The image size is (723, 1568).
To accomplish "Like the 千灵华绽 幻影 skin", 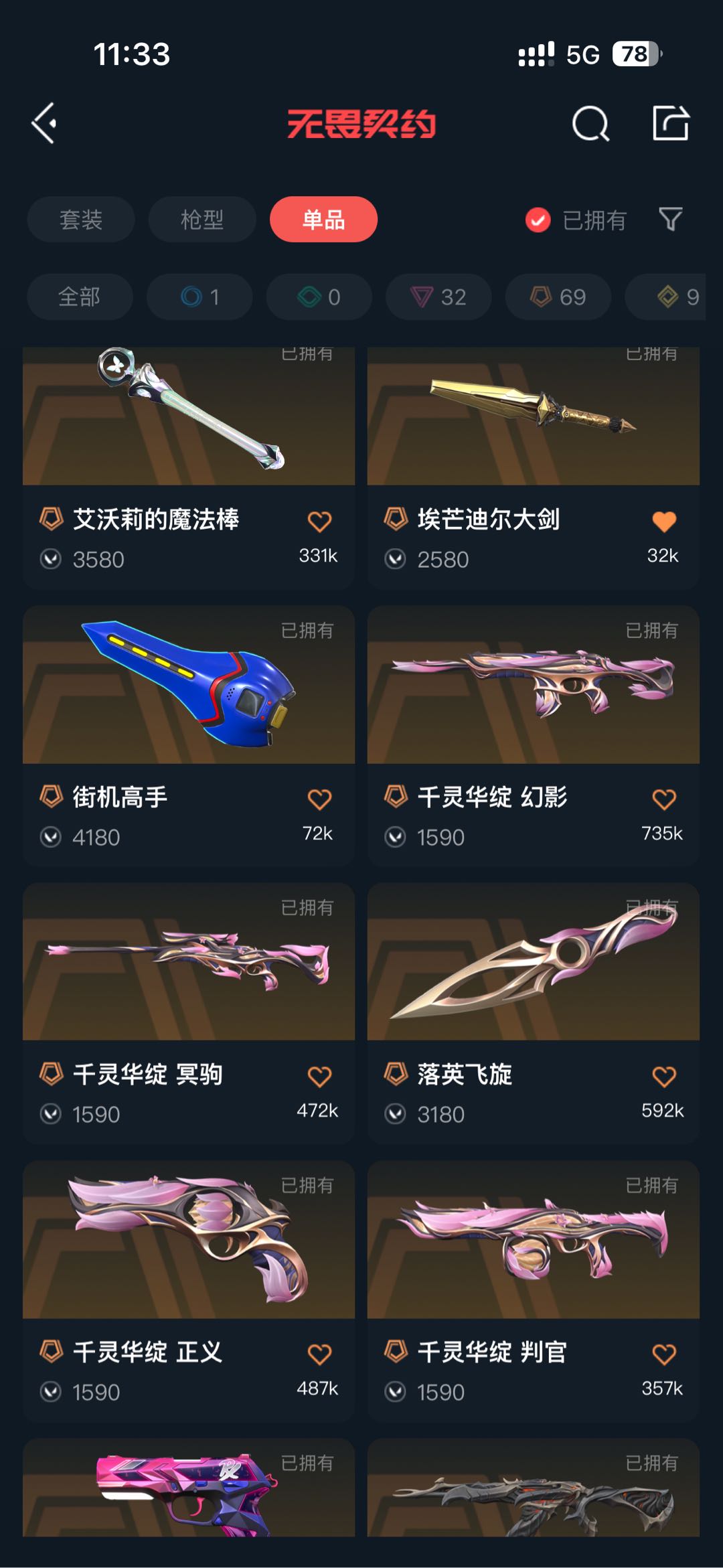I will [x=664, y=799].
